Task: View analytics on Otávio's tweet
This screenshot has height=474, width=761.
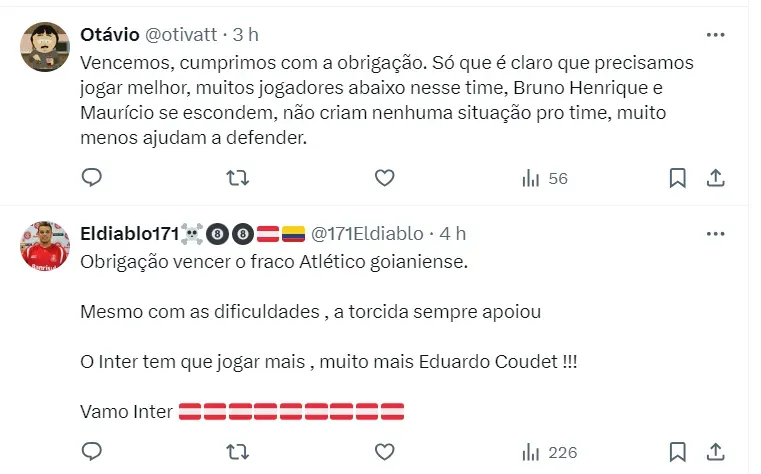Action: point(544,178)
